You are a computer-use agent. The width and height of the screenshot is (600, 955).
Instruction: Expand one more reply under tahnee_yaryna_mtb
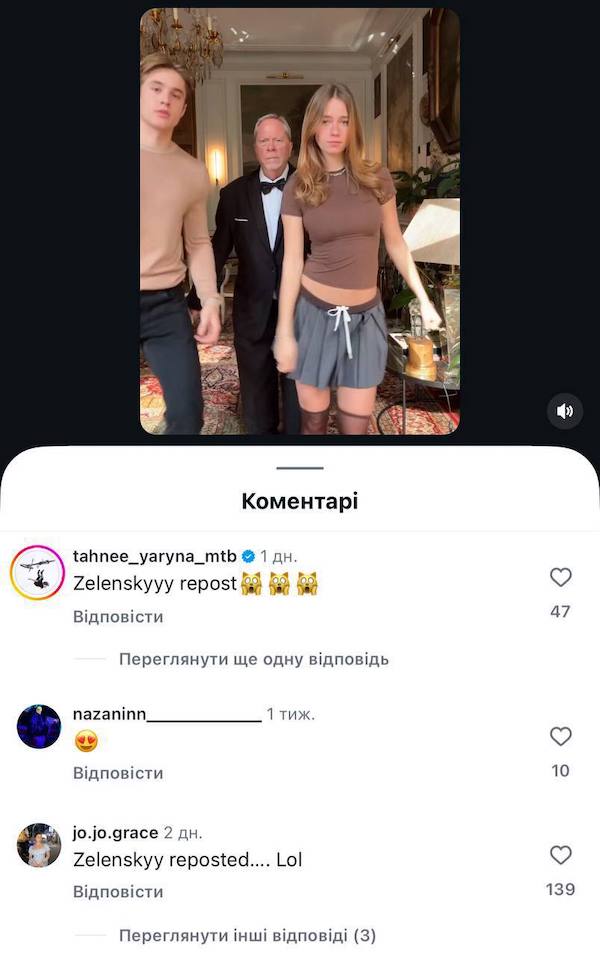pos(253,659)
